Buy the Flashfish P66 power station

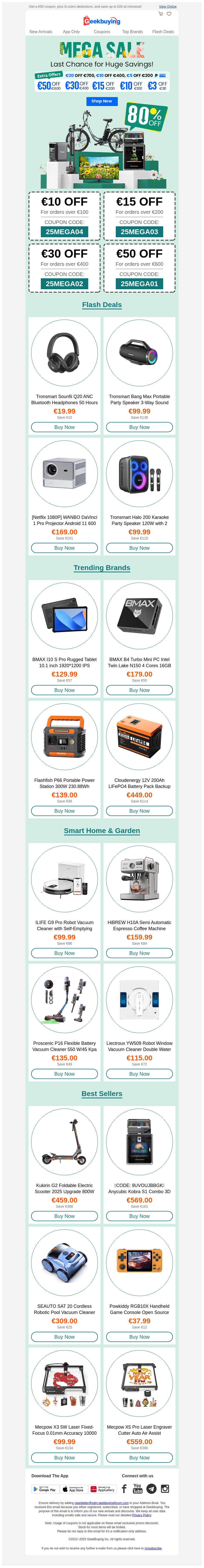tap(65, 811)
